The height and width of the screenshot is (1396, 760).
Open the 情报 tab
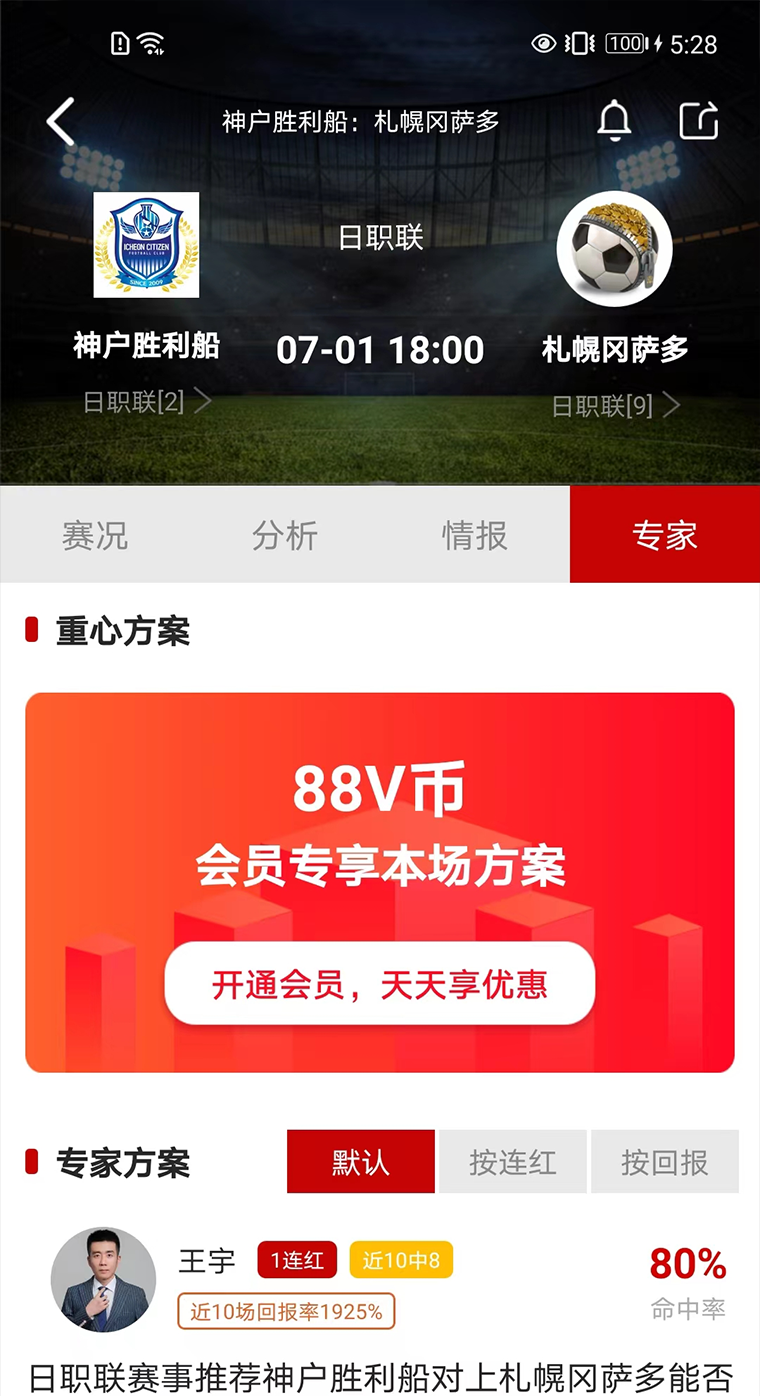point(475,535)
